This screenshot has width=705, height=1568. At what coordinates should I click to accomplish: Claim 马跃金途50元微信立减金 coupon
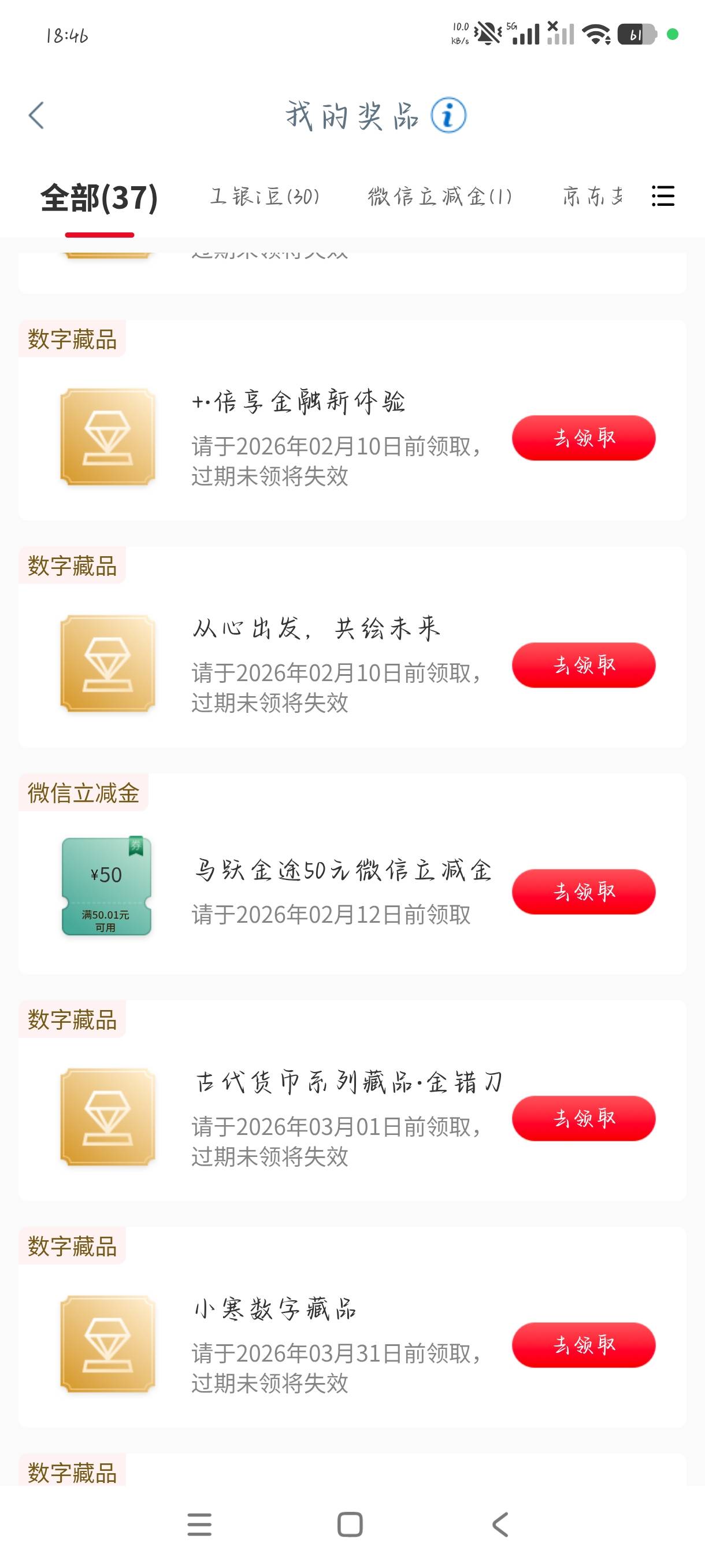pyautogui.click(x=583, y=892)
